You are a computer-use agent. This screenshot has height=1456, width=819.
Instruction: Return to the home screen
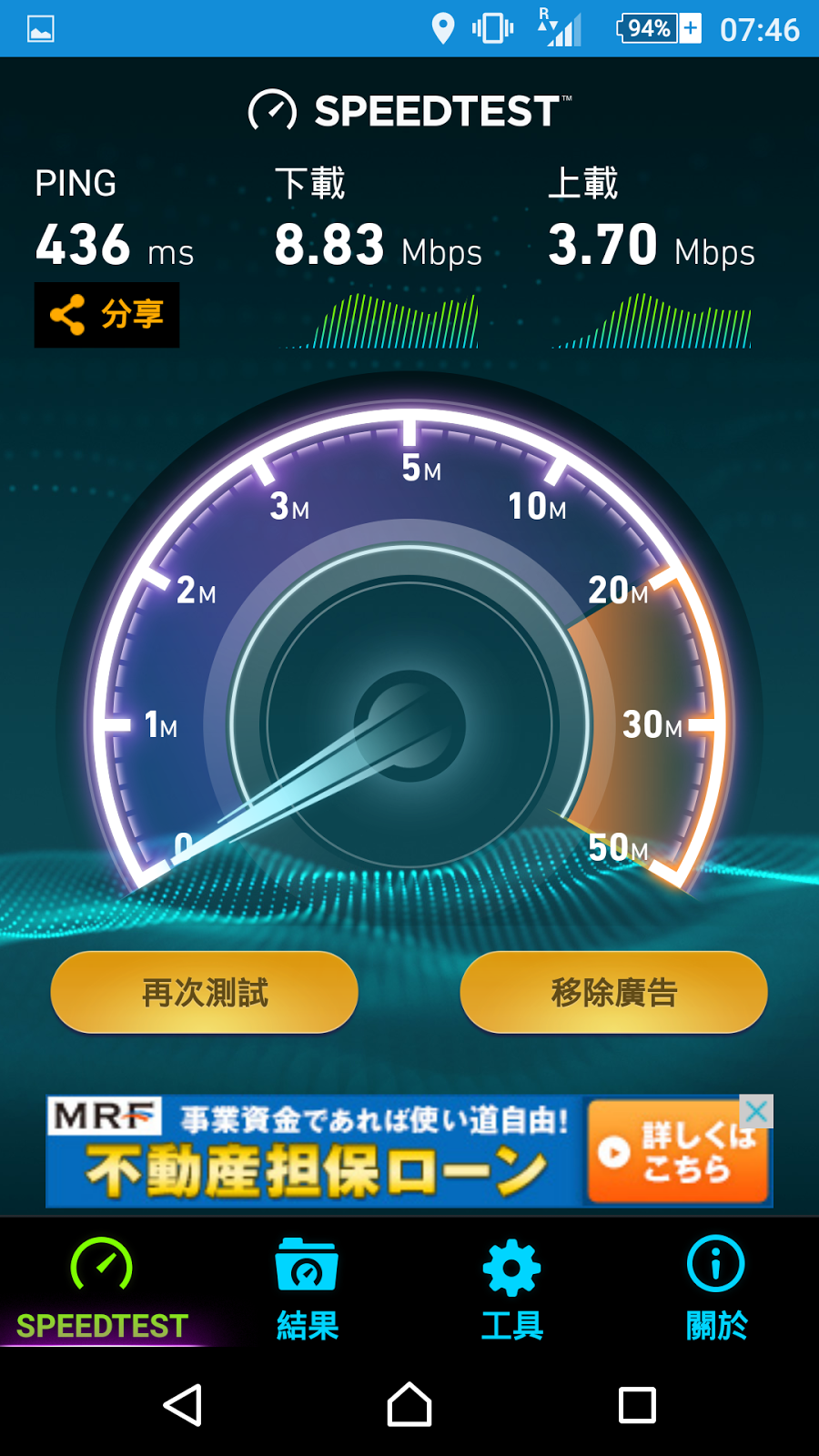[x=409, y=1405]
